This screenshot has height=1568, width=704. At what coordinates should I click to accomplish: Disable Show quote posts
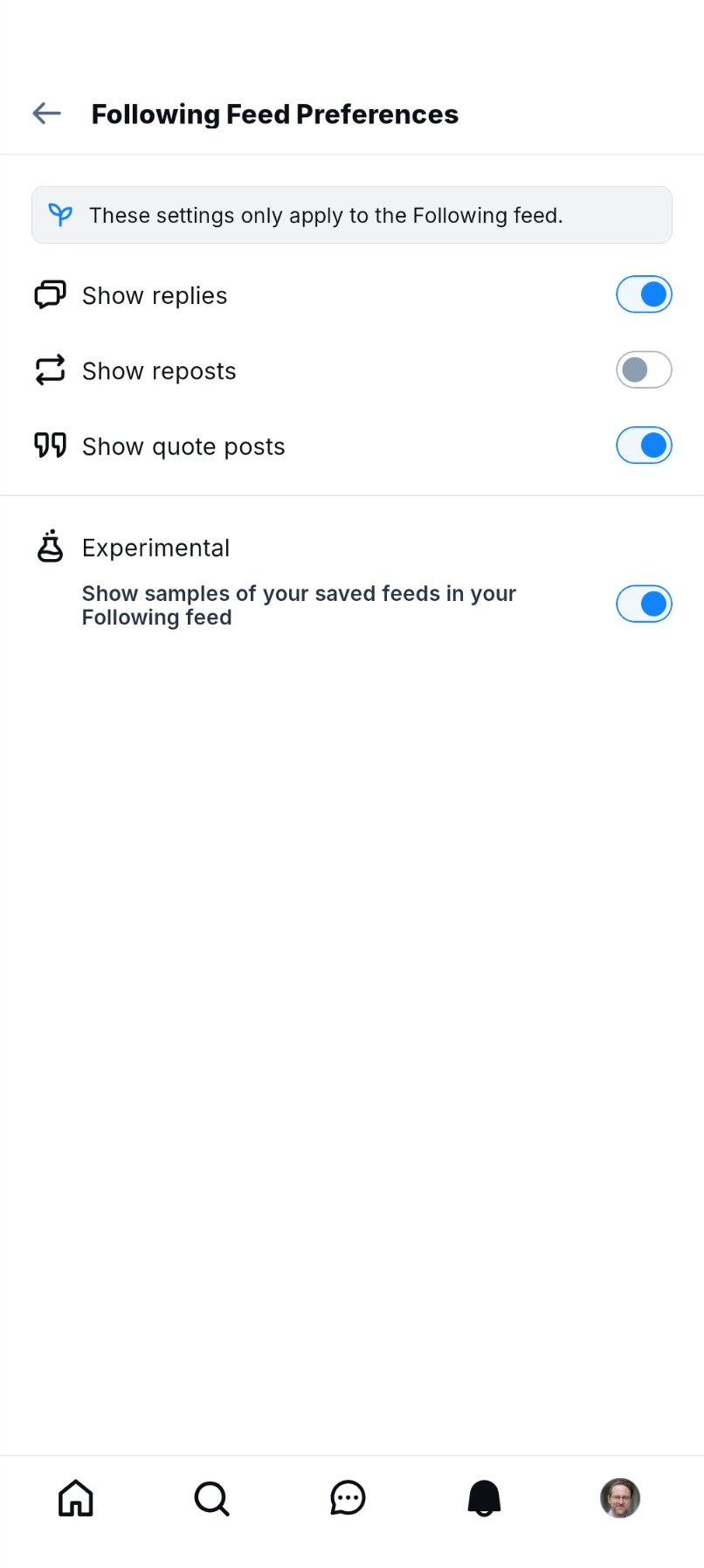(644, 446)
